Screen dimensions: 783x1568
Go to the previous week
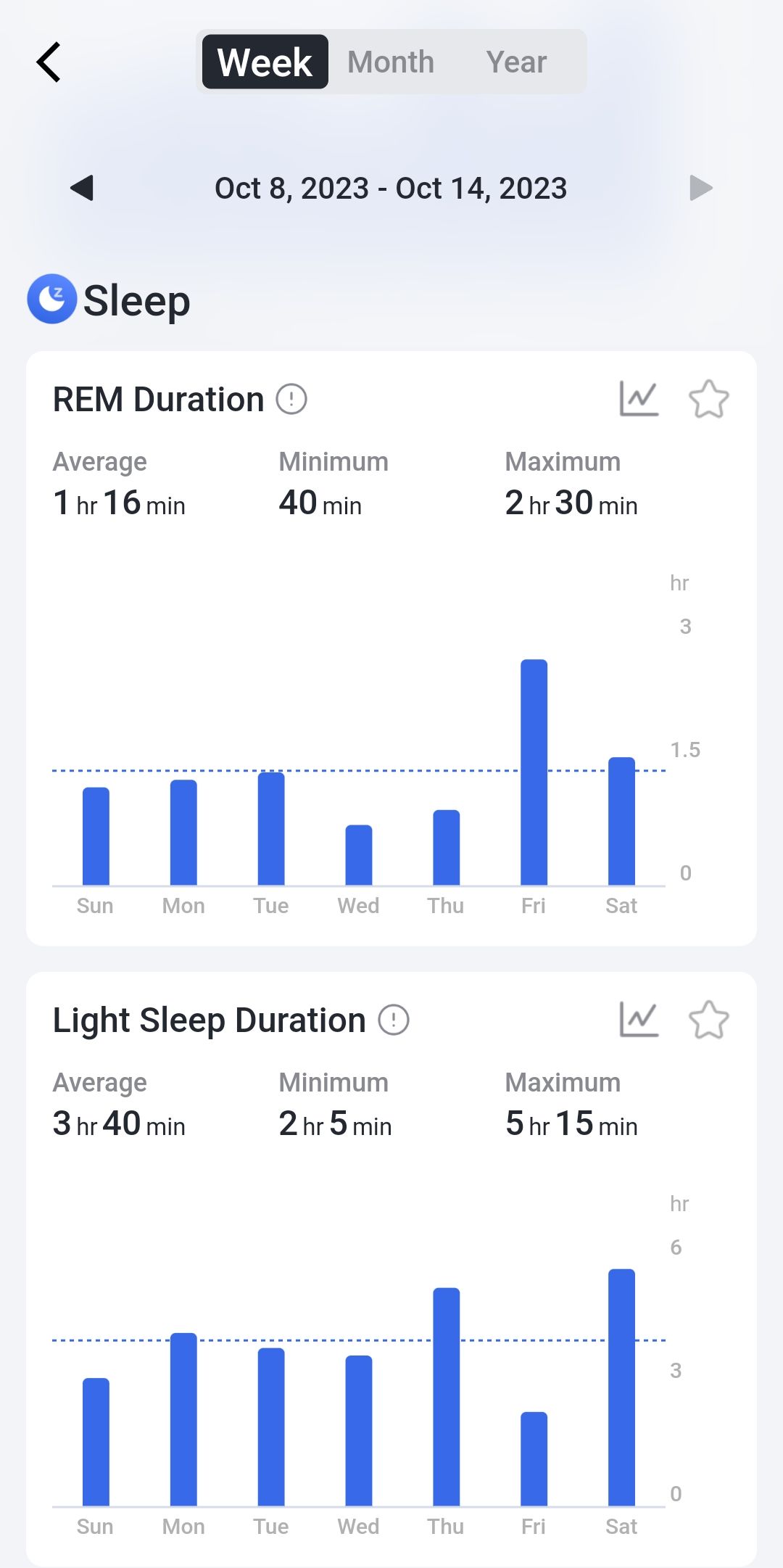(x=82, y=188)
